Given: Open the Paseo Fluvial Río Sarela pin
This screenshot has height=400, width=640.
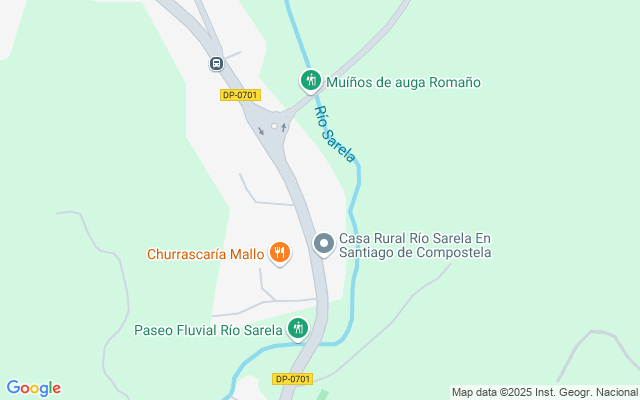Looking at the screenshot, I should [x=297, y=327].
